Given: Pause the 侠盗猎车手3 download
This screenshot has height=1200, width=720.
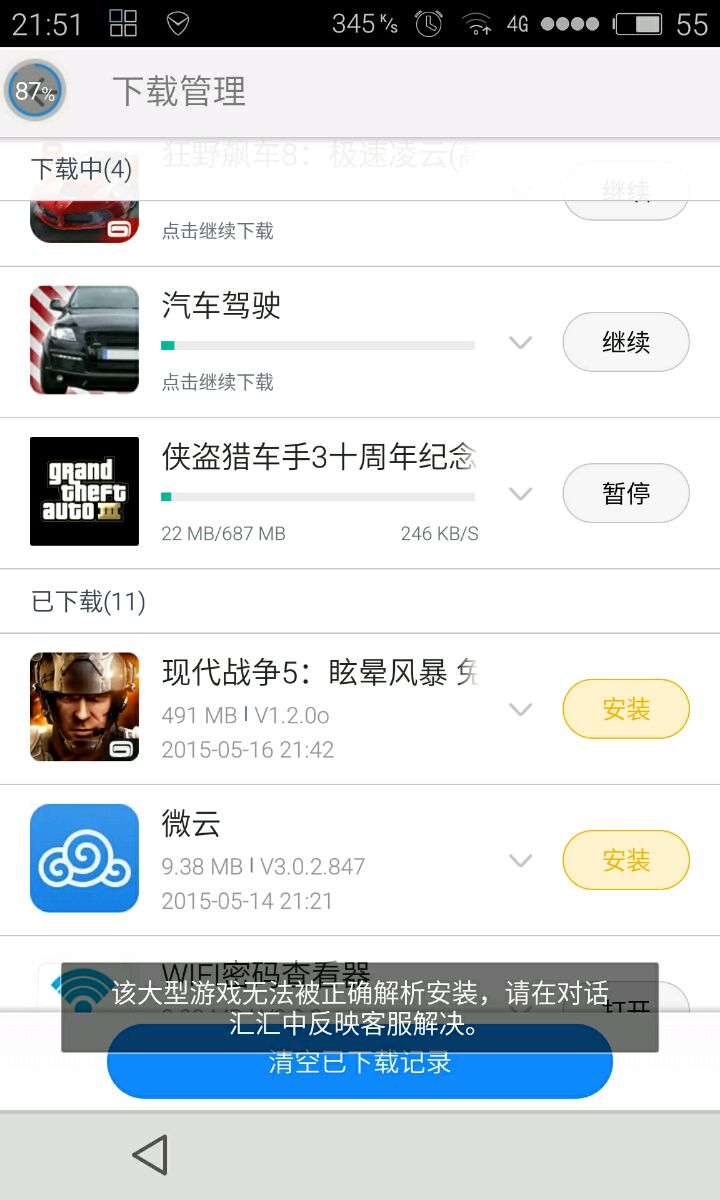Looking at the screenshot, I should tap(626, 493).
